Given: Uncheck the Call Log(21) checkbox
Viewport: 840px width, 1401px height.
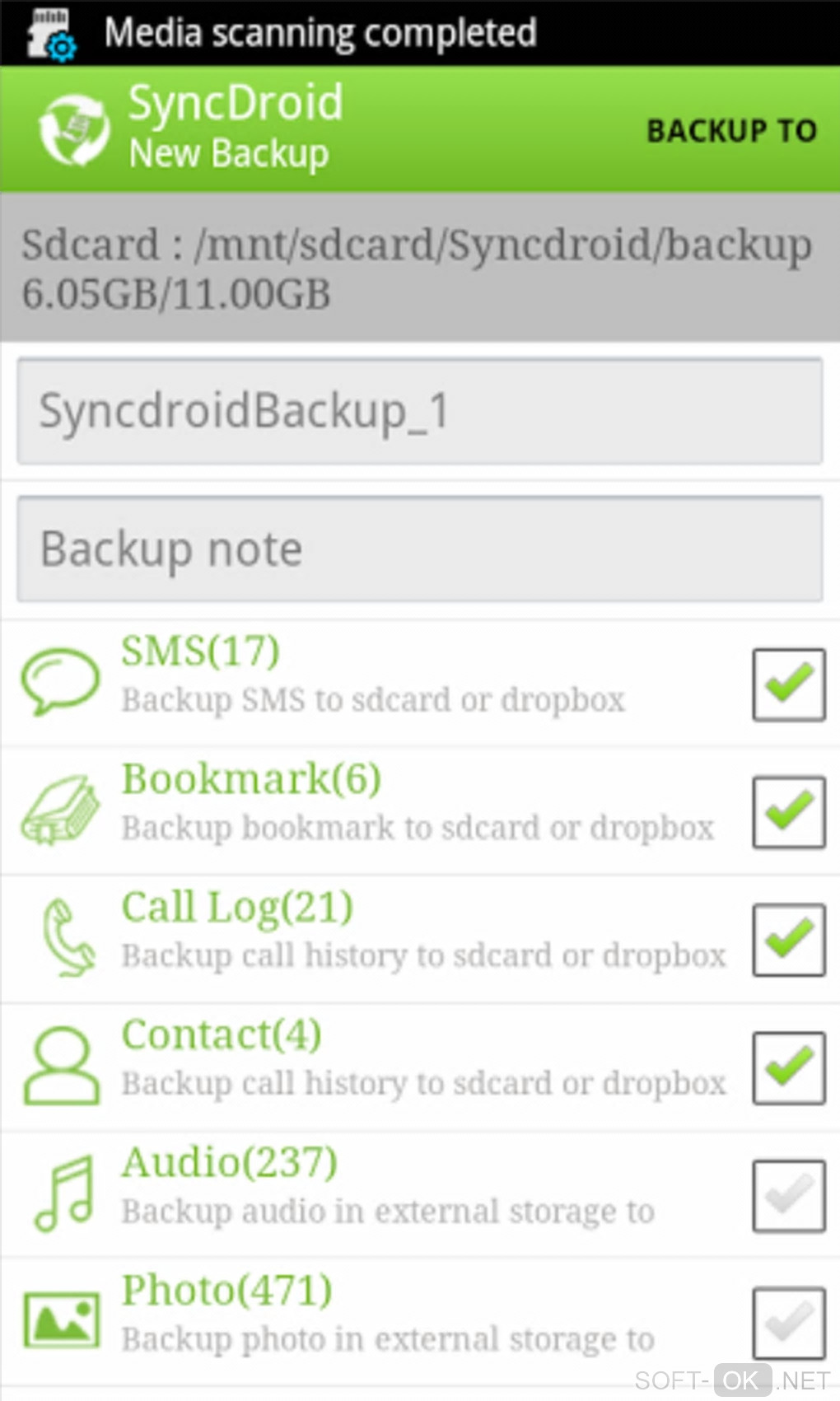Looking at the screenshot, I should pyautogui.click(x=788, y=940).
